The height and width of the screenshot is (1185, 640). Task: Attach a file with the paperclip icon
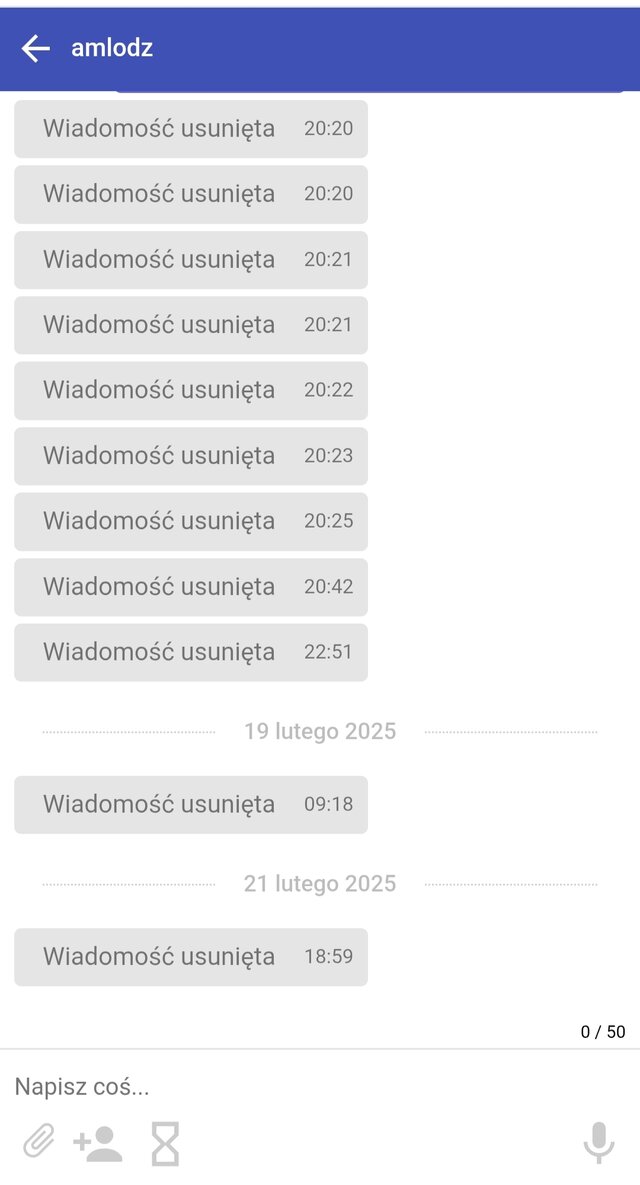point(38,1141)
